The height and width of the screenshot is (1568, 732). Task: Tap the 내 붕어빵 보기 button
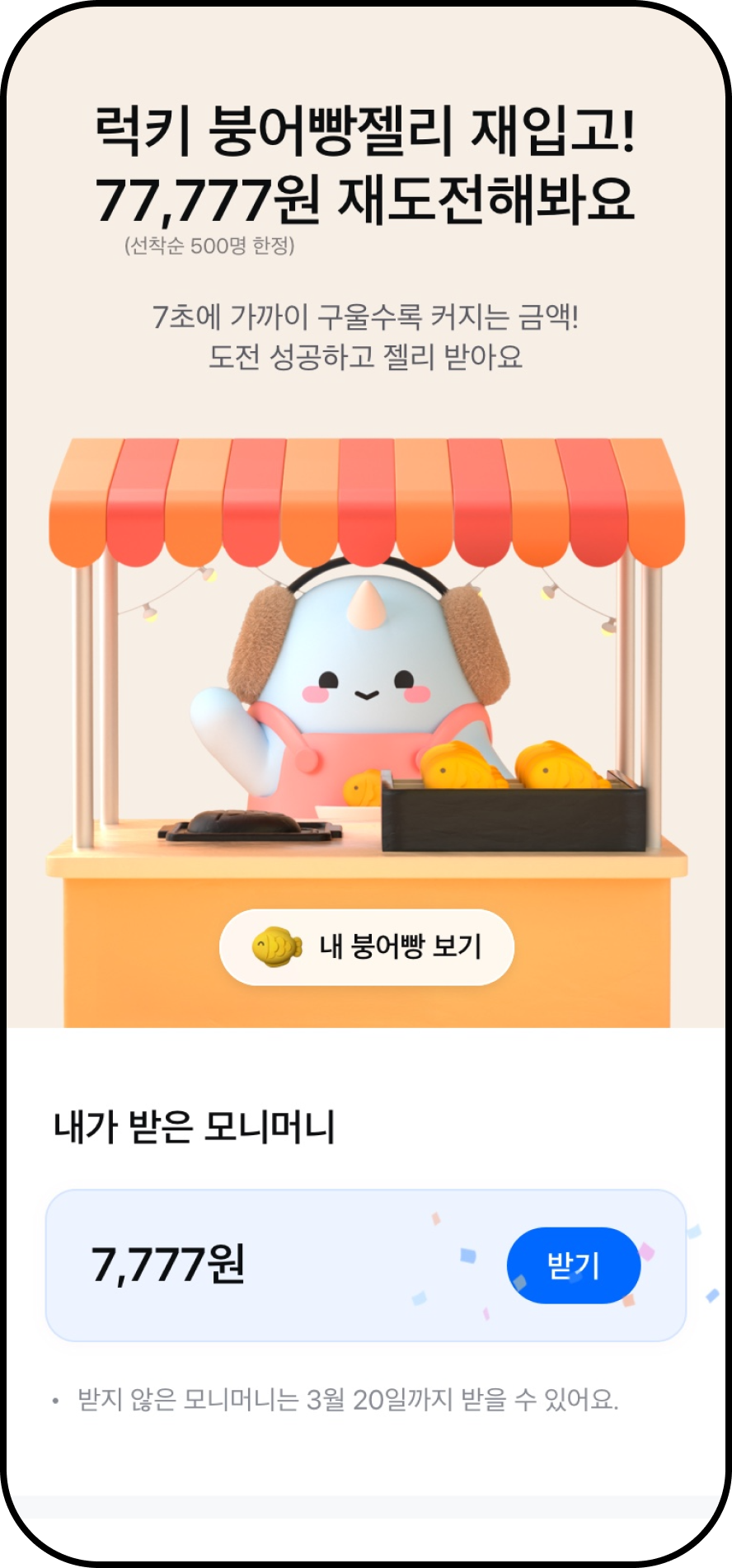coord(367,946)
